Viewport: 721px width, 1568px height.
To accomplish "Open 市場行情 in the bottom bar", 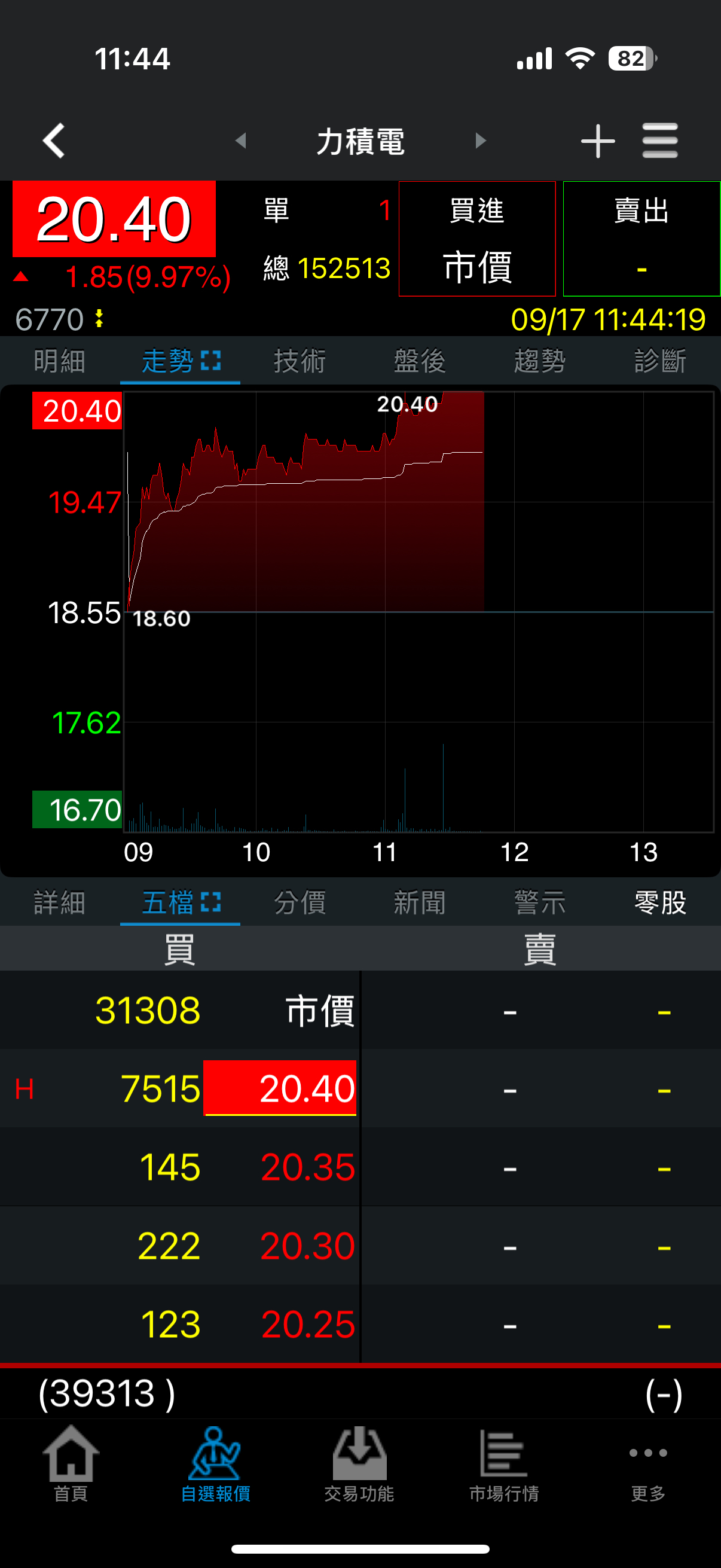I will click(x=504, y=1464).
